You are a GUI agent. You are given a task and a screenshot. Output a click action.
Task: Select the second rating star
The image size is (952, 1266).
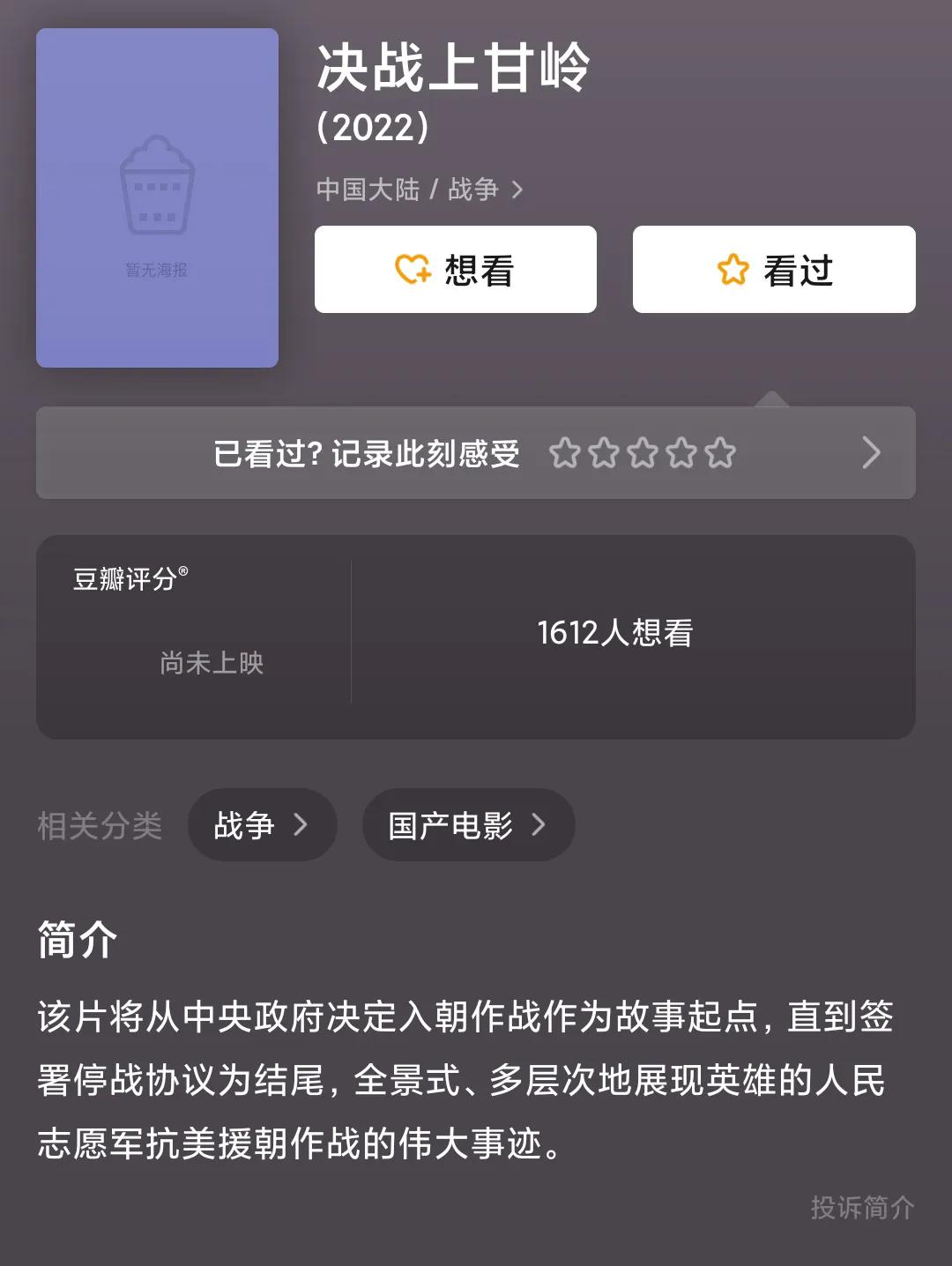pos(603,452)
